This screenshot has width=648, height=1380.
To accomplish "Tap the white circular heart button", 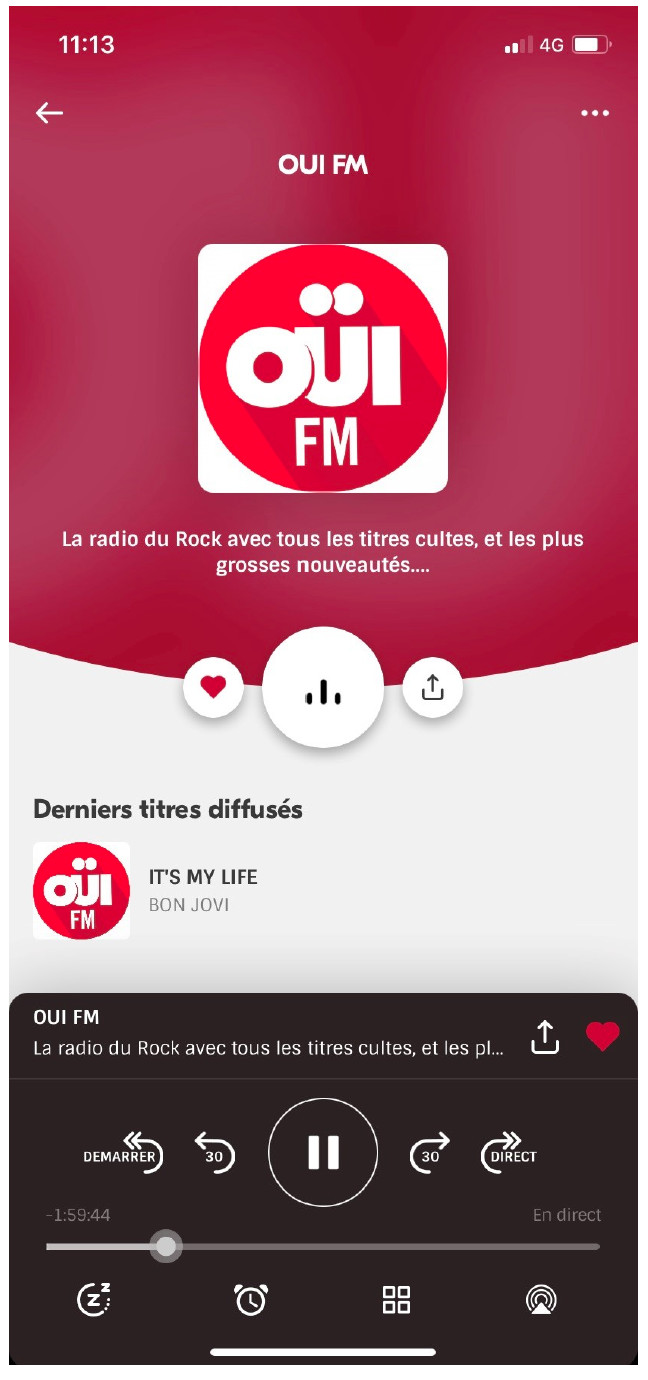I will (x=213, y=688).
